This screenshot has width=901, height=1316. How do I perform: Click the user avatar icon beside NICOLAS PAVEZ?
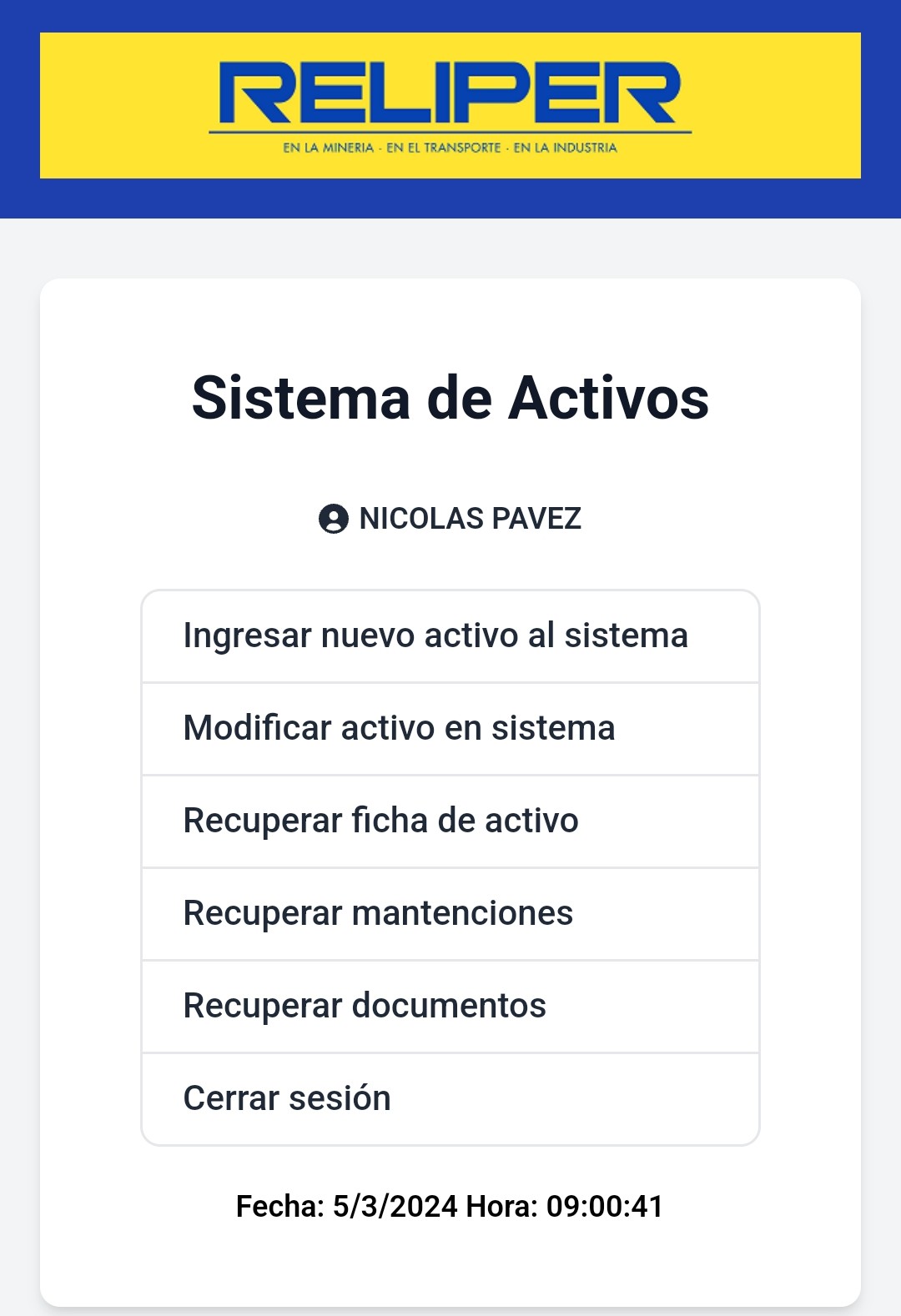[x=335, y=519]
